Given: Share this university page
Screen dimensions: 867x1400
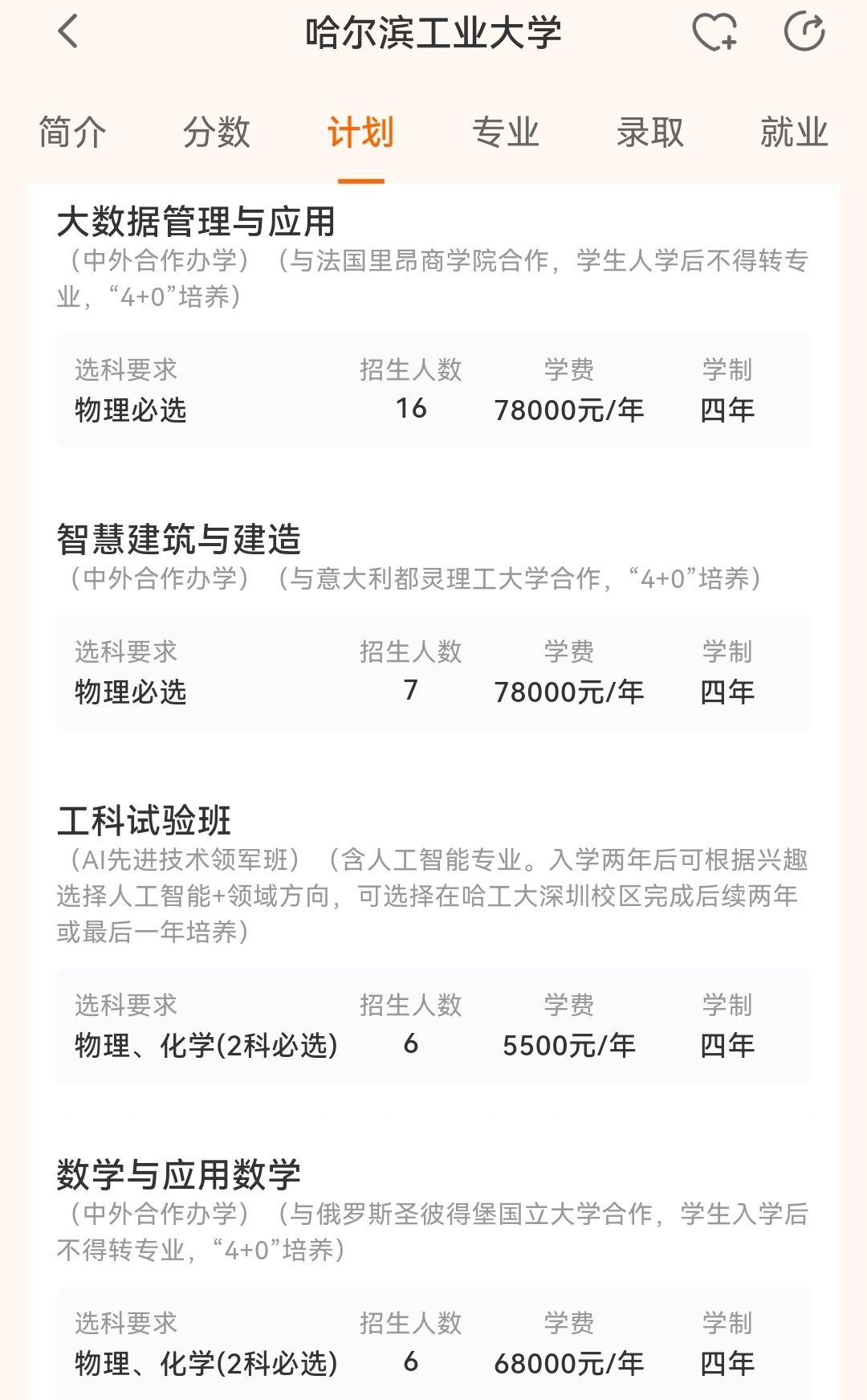Looking at the screenshot, I should point(804,32).
